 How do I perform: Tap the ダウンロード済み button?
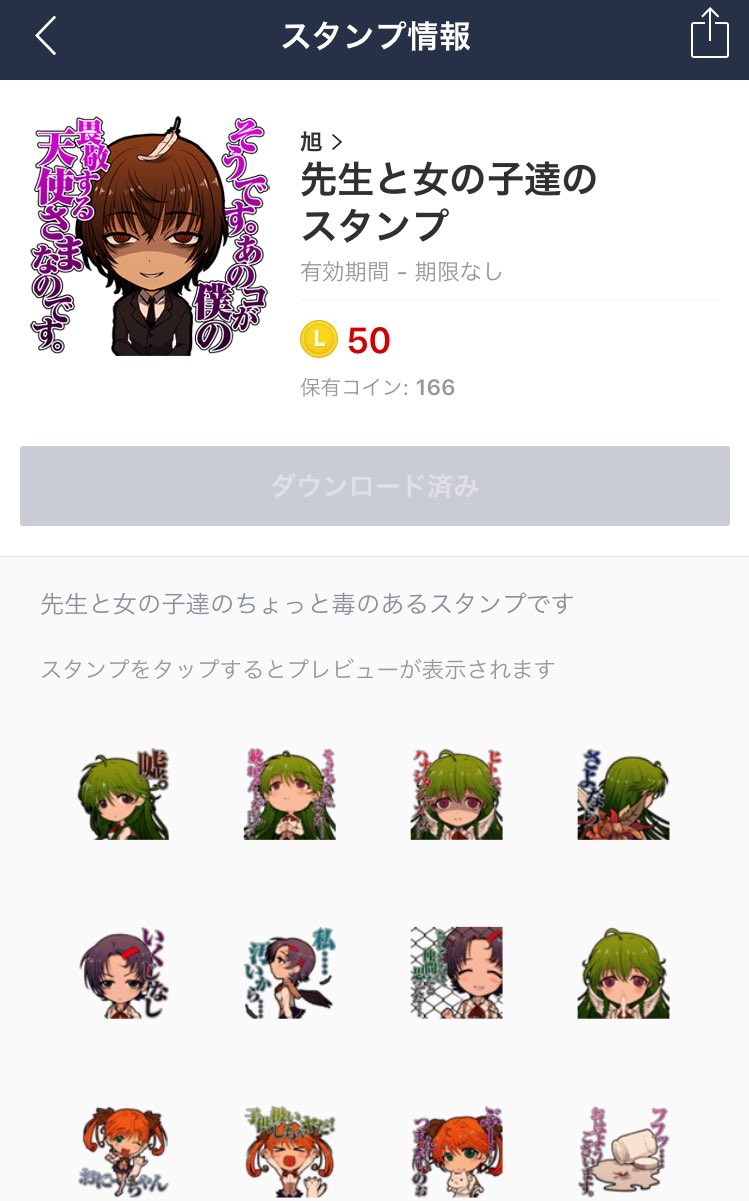[375, 486]
